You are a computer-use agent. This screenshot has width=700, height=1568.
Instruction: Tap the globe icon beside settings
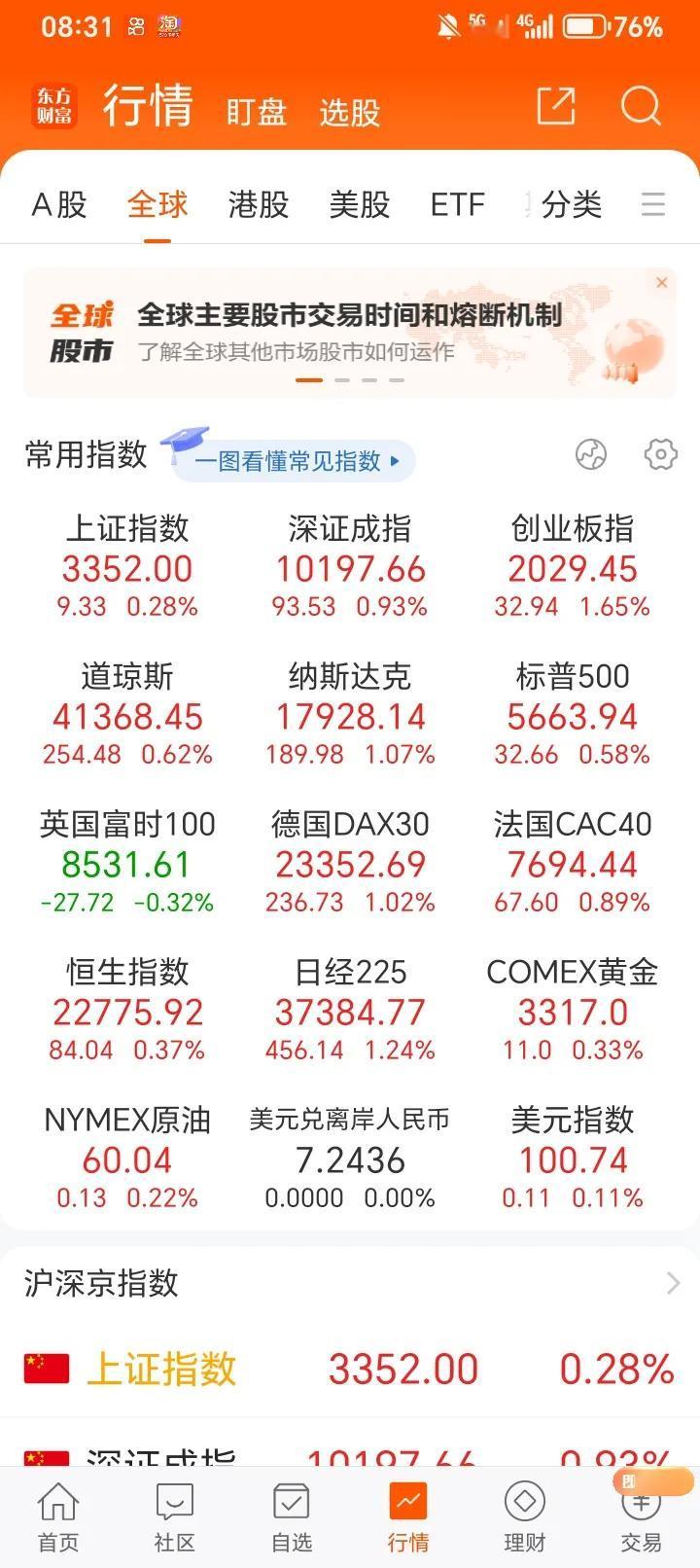click(x=591, y=454)
